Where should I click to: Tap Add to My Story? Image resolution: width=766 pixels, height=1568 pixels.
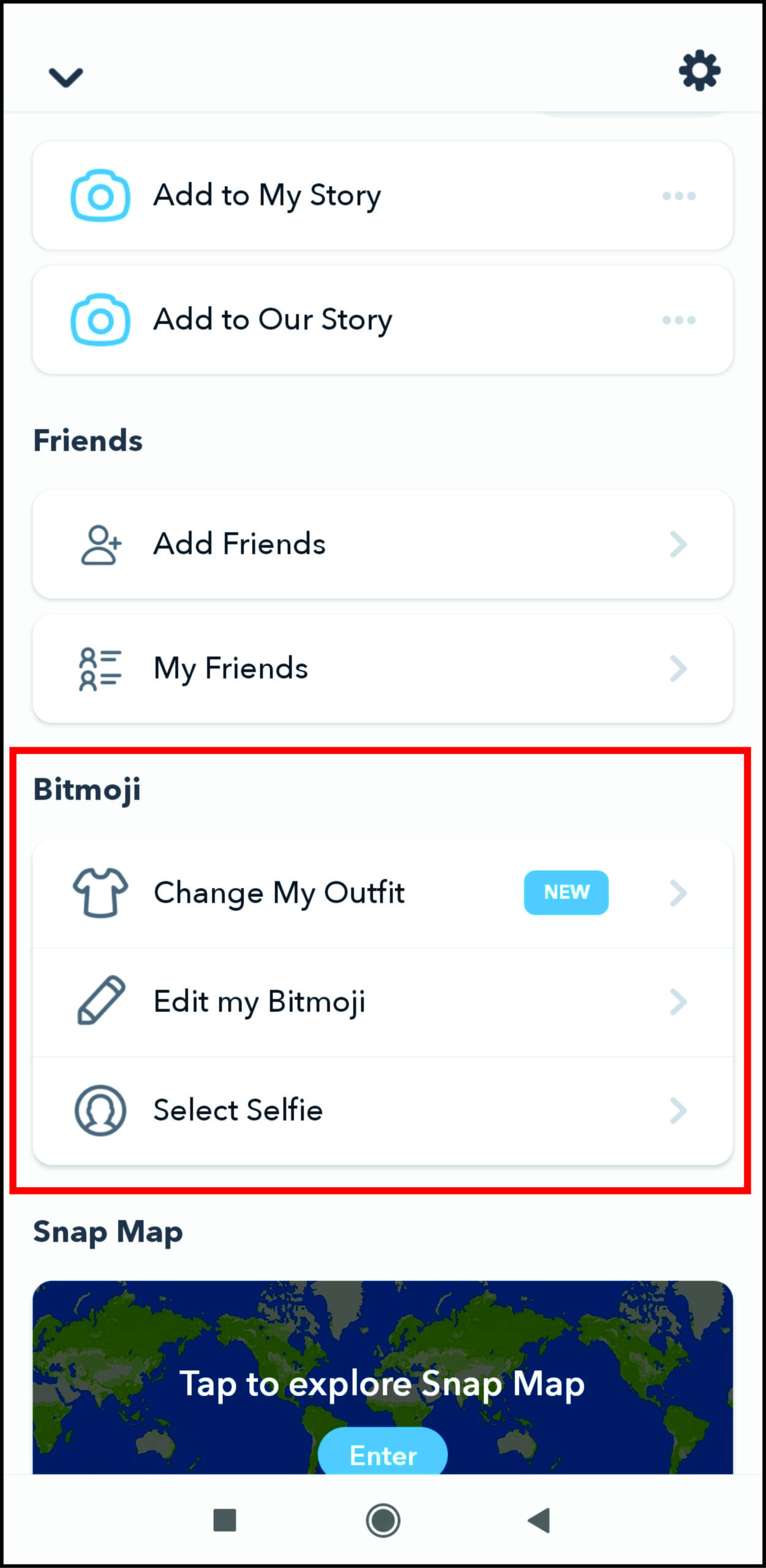[x=383, y=195]
